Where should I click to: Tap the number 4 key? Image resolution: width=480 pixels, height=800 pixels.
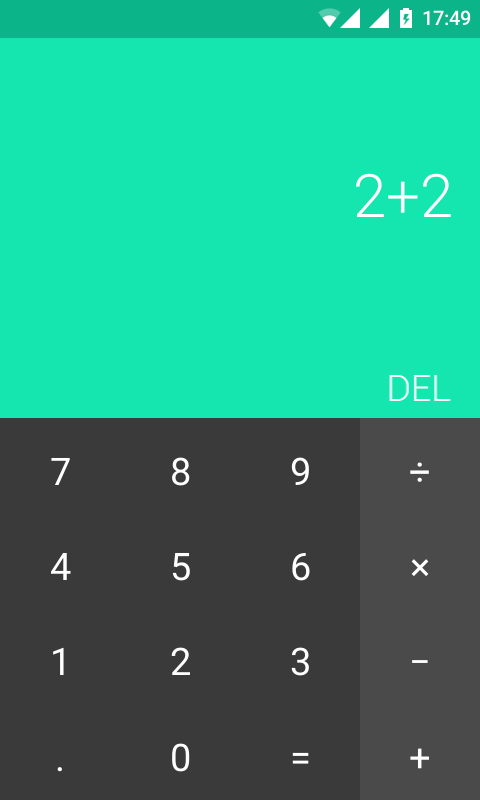pos(60,567)
